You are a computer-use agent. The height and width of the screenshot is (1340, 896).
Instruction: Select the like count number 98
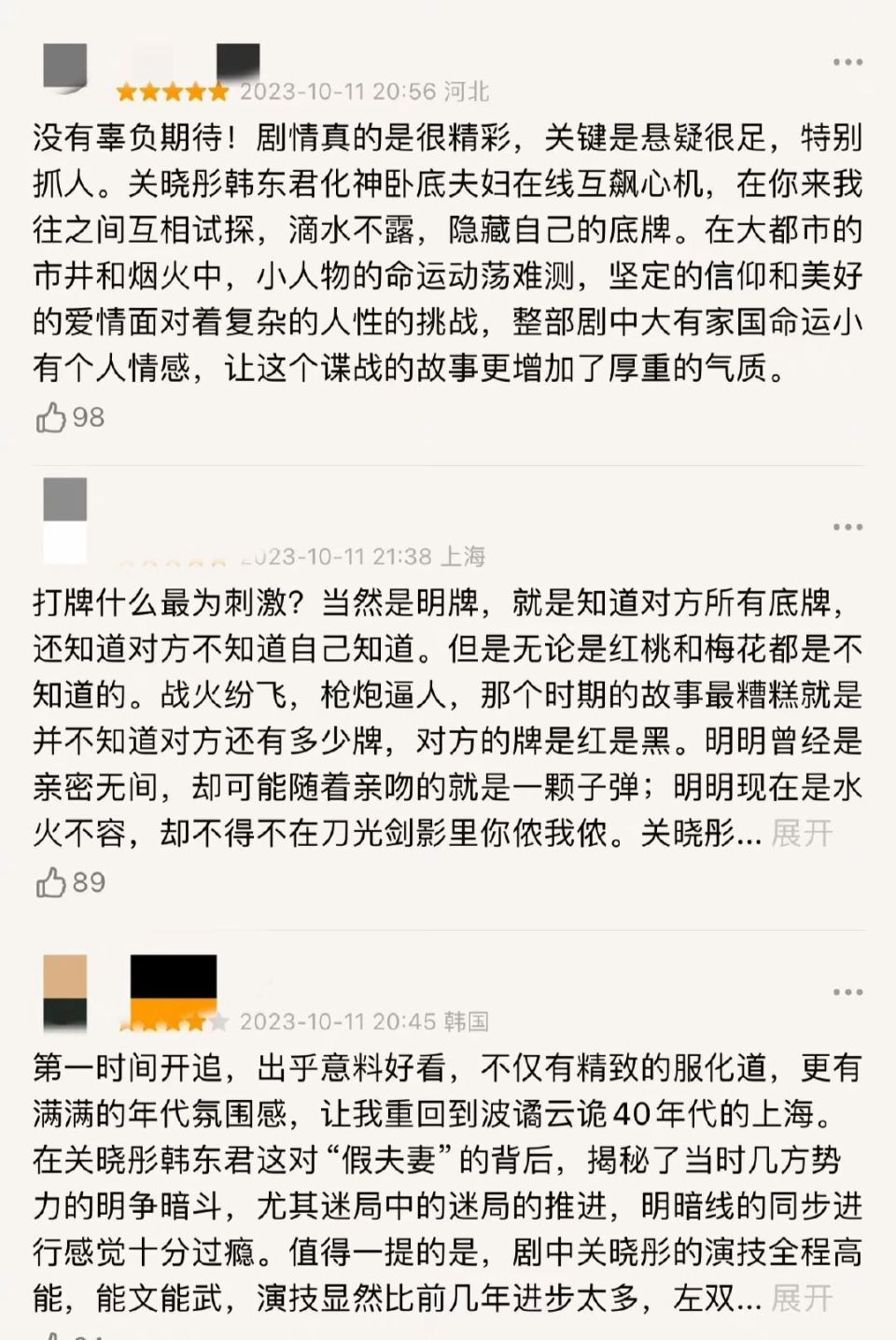tap(88, 416)
